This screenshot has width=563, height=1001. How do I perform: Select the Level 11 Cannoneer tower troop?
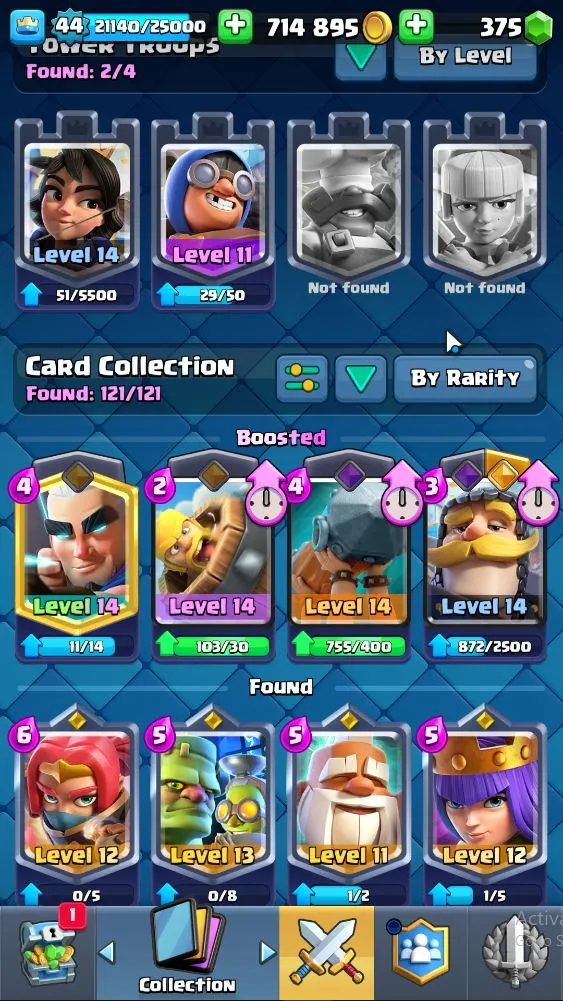(213, 211)
